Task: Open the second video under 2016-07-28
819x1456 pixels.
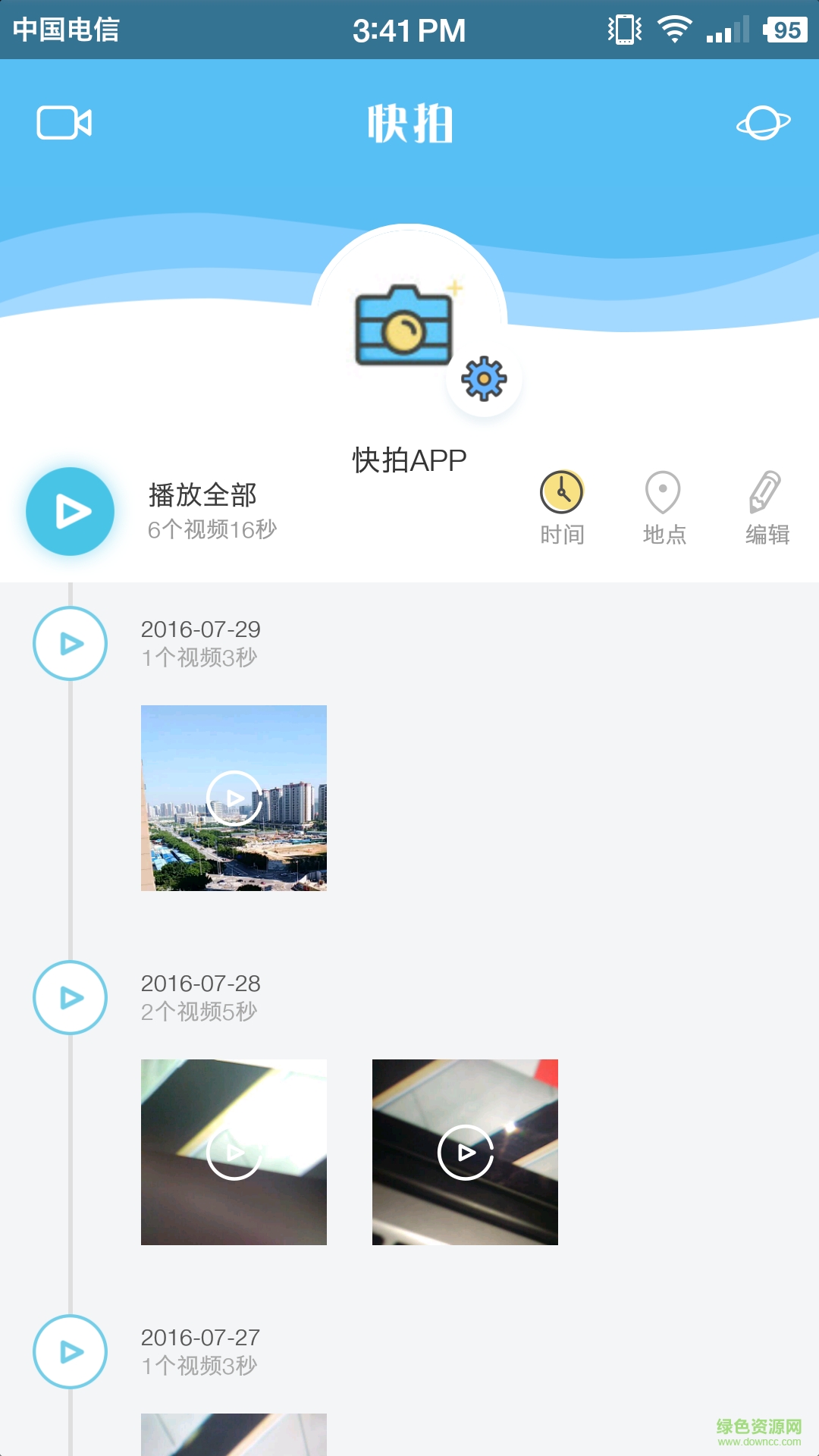Action: [465, 1152]
